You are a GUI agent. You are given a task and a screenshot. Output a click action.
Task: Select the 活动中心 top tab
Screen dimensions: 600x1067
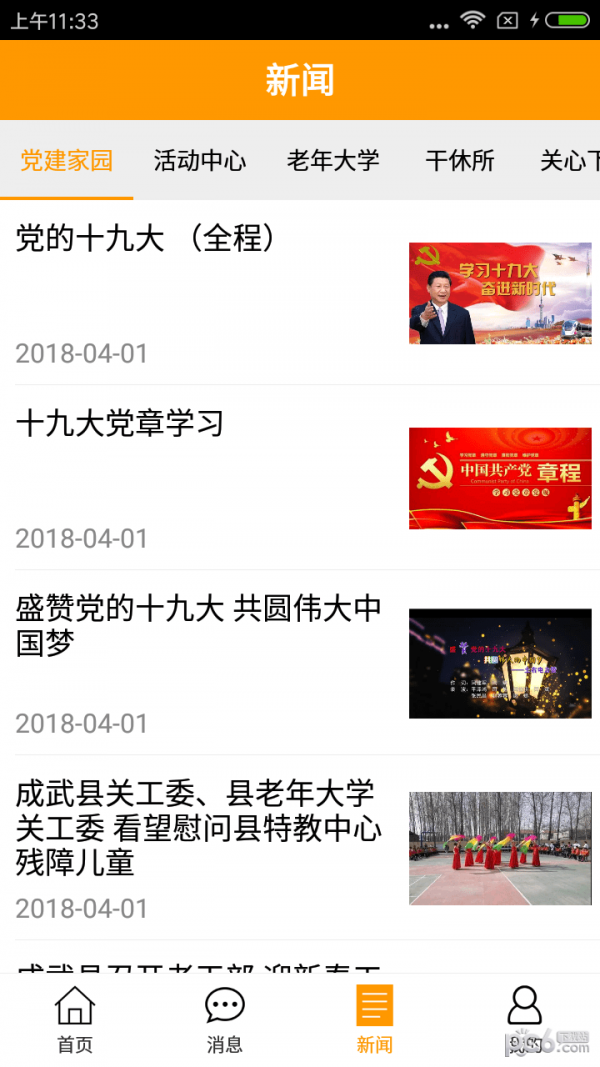200,160
